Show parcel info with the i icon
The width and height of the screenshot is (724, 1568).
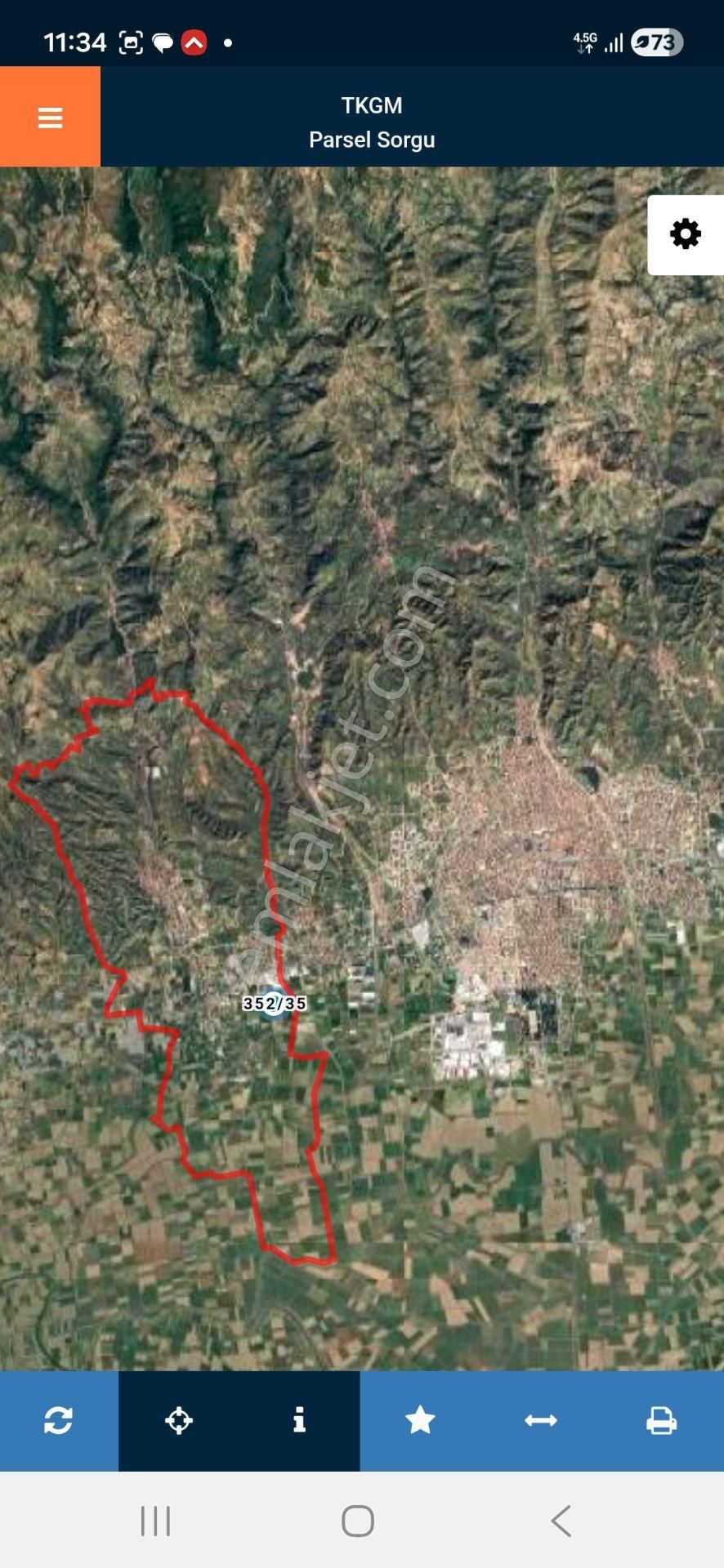click(x=299, y=1420)
